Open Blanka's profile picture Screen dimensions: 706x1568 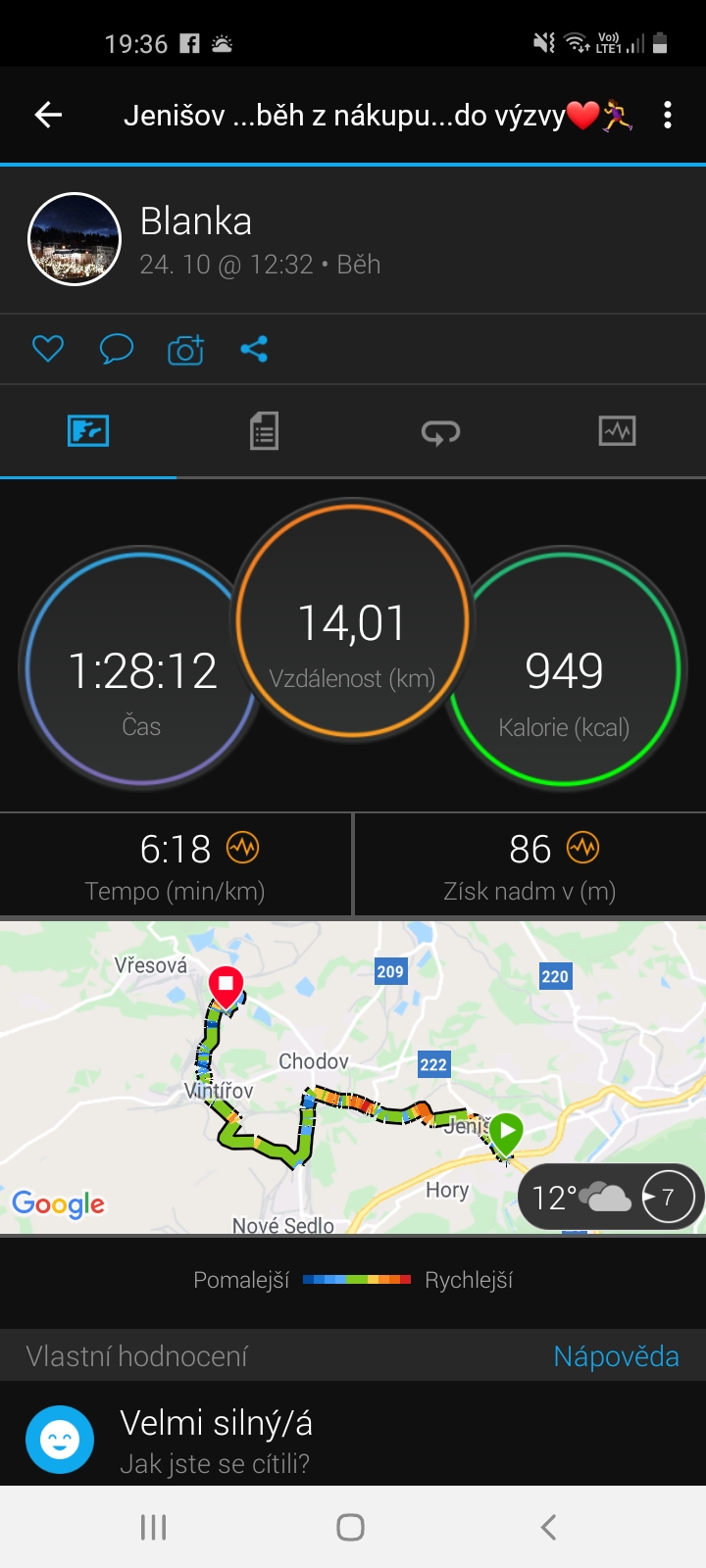pos(75,239)
